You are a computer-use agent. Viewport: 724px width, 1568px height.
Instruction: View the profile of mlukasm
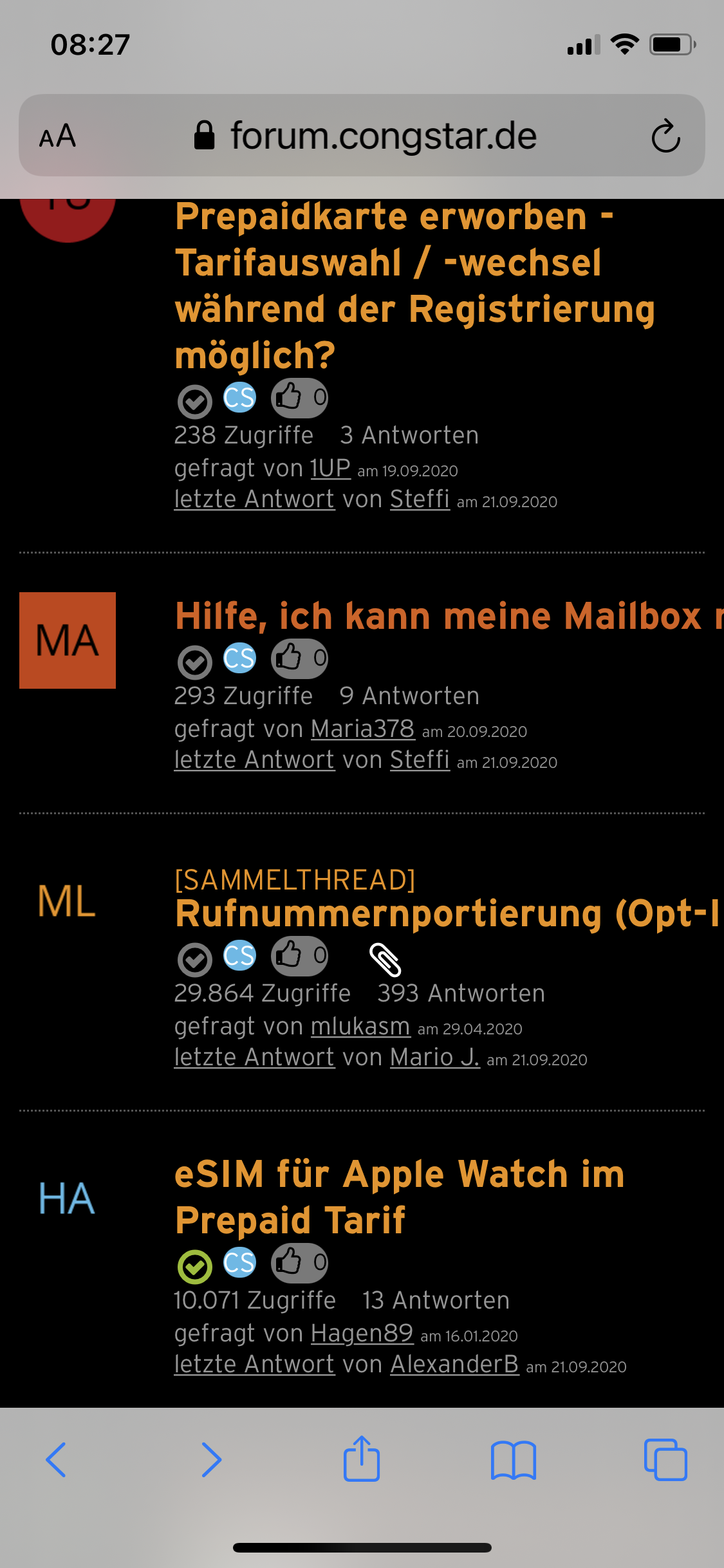(360, 1026)
